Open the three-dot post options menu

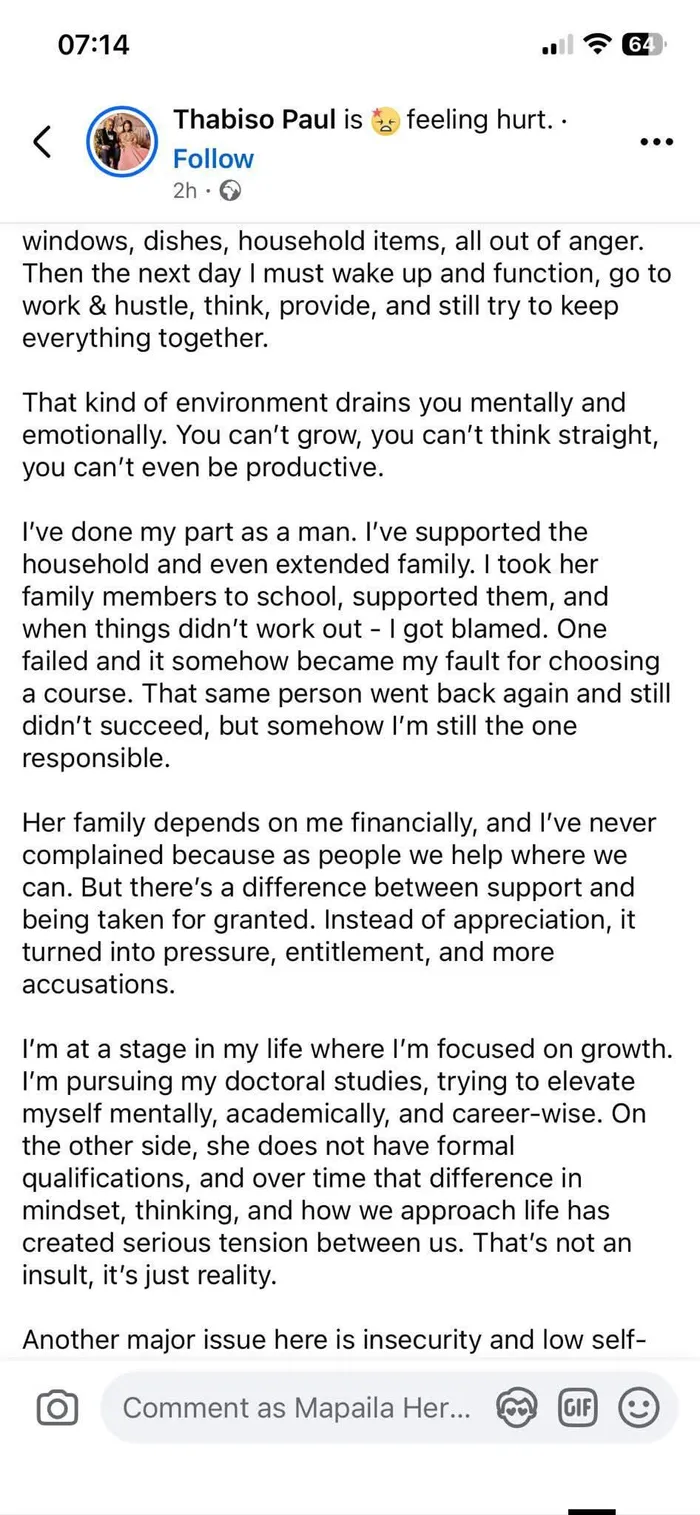pyautogui.click(x=656, y=142)
